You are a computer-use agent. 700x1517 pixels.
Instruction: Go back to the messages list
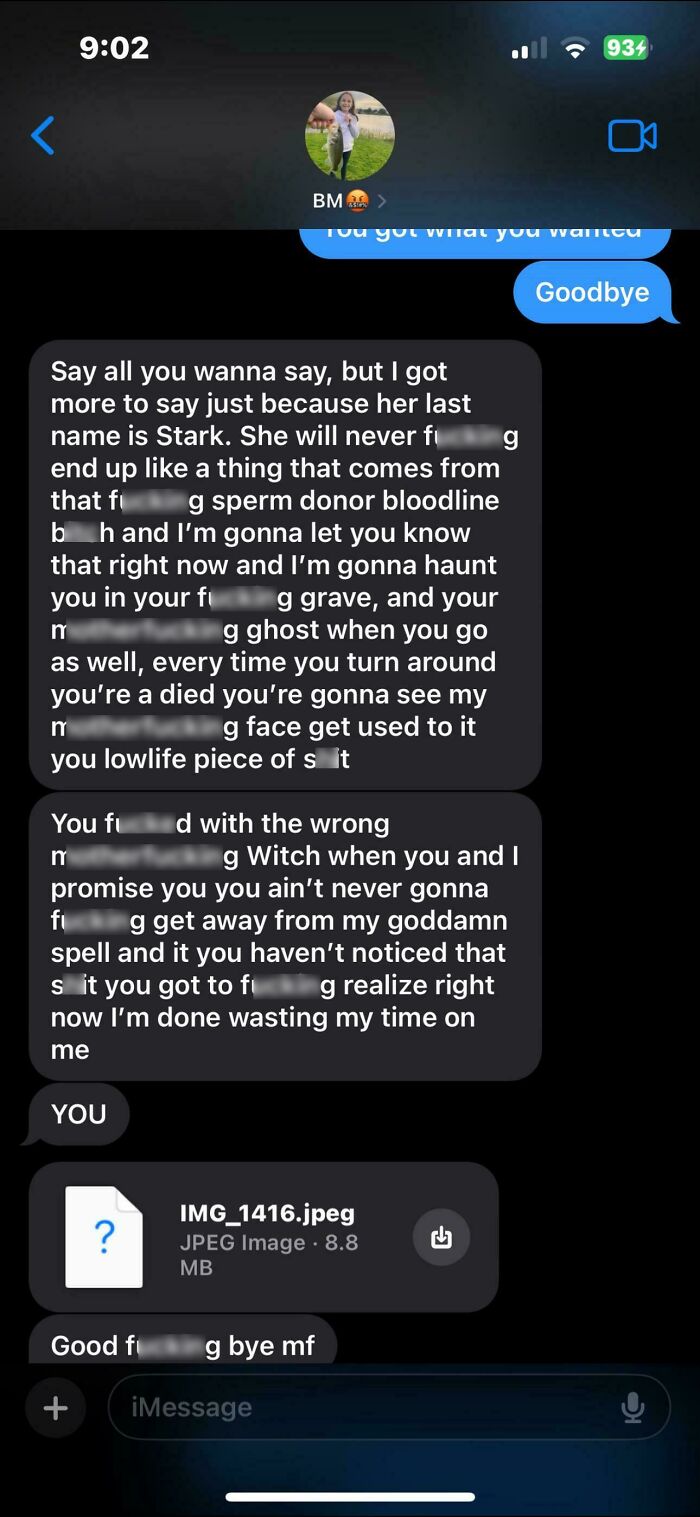click(x=43, y=136)
